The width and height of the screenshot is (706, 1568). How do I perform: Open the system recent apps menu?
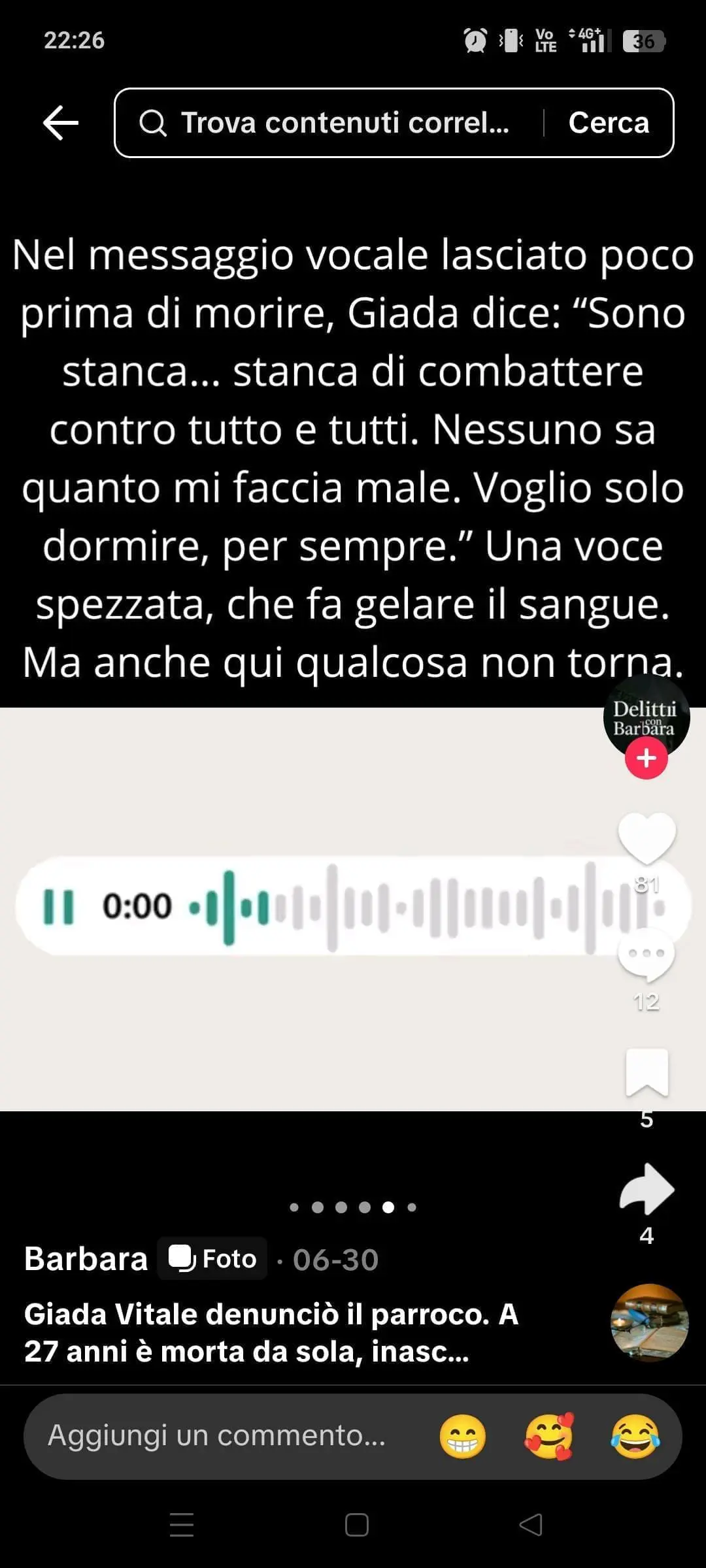tap(182, 1525)
